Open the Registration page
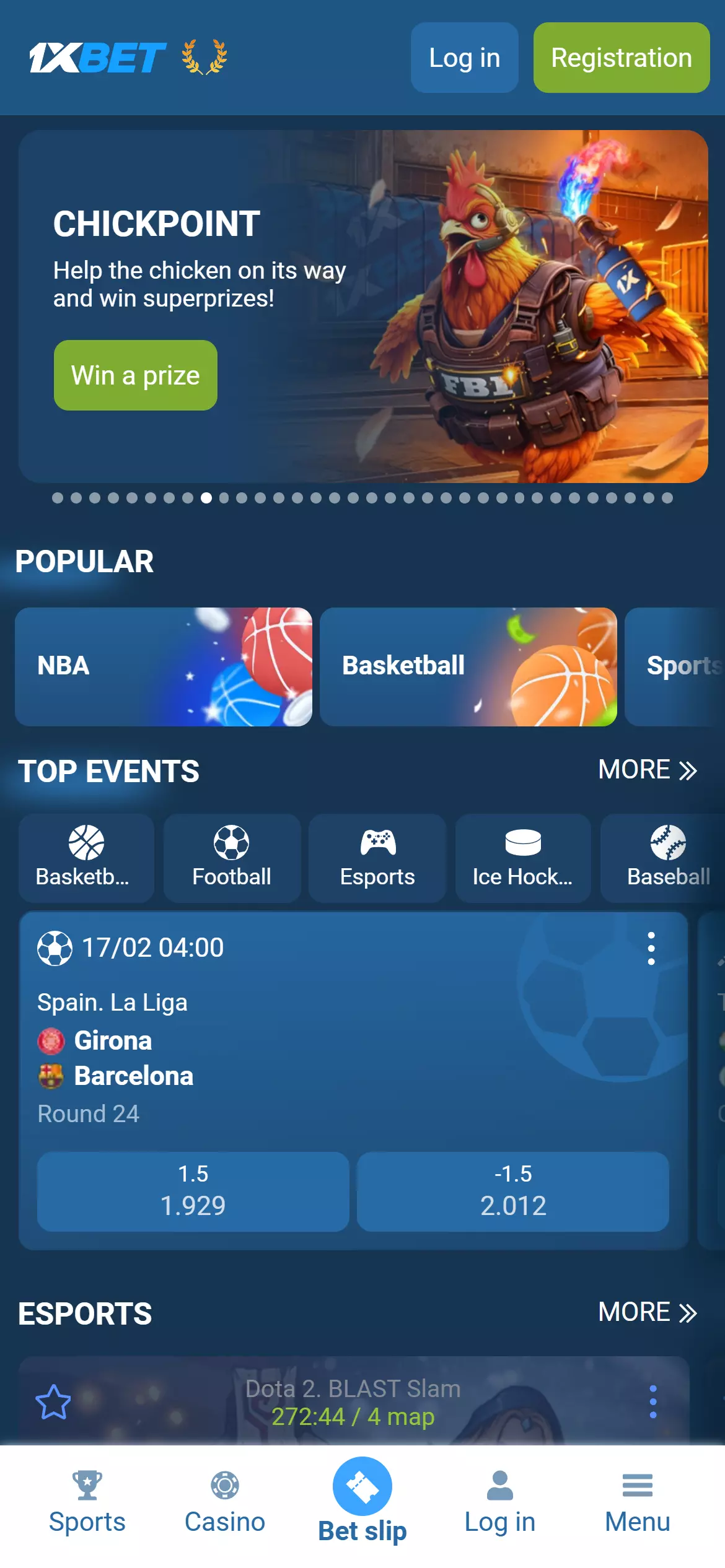725x1568 pixels. [x=621, y=58]
